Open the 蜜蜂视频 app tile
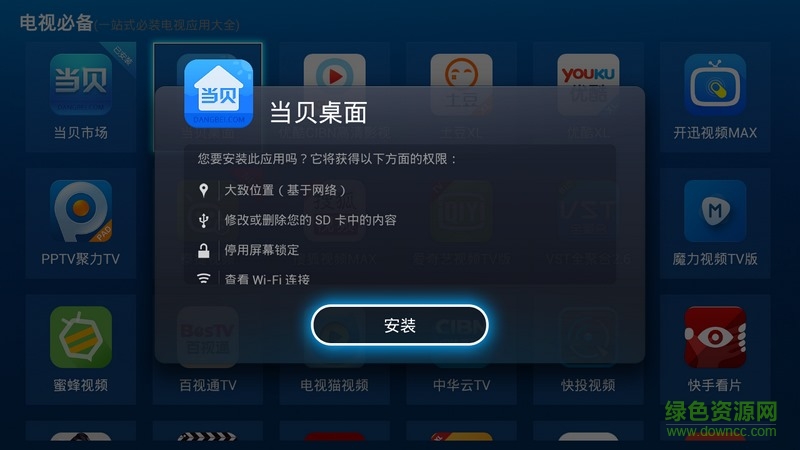The image size is (800, 450). (81, 347)
